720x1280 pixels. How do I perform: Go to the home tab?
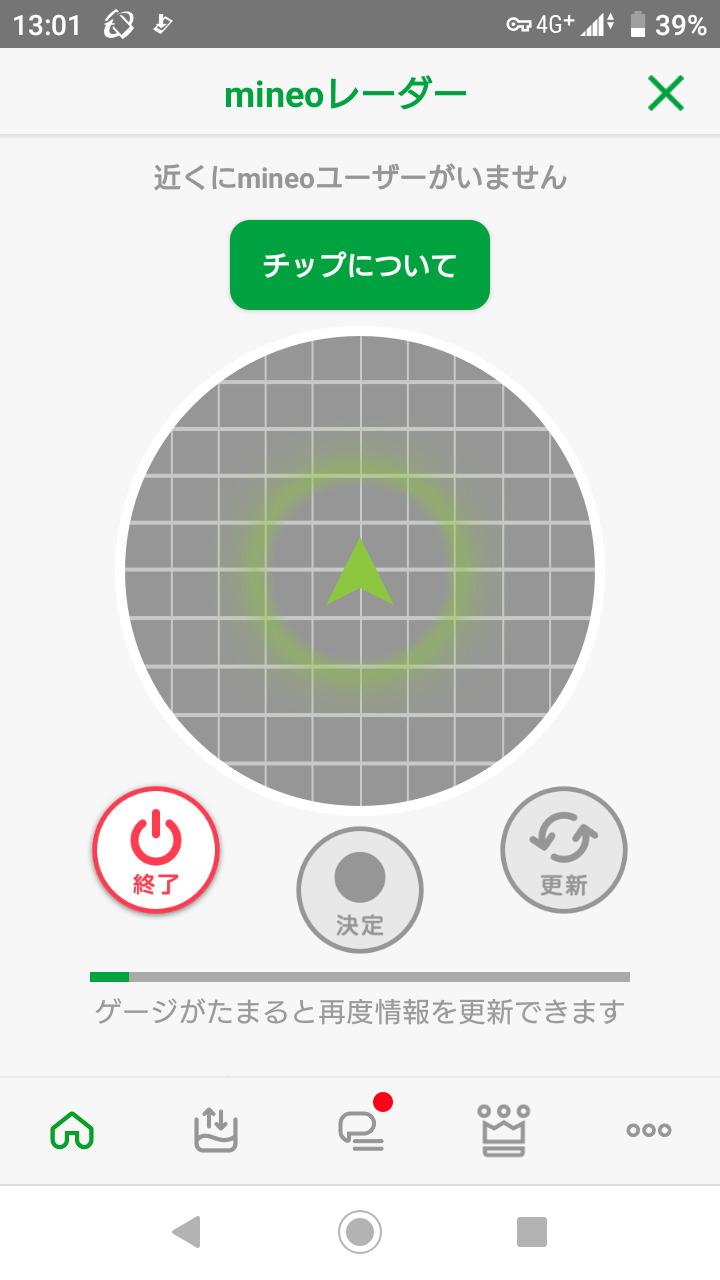click(72, 1130)
